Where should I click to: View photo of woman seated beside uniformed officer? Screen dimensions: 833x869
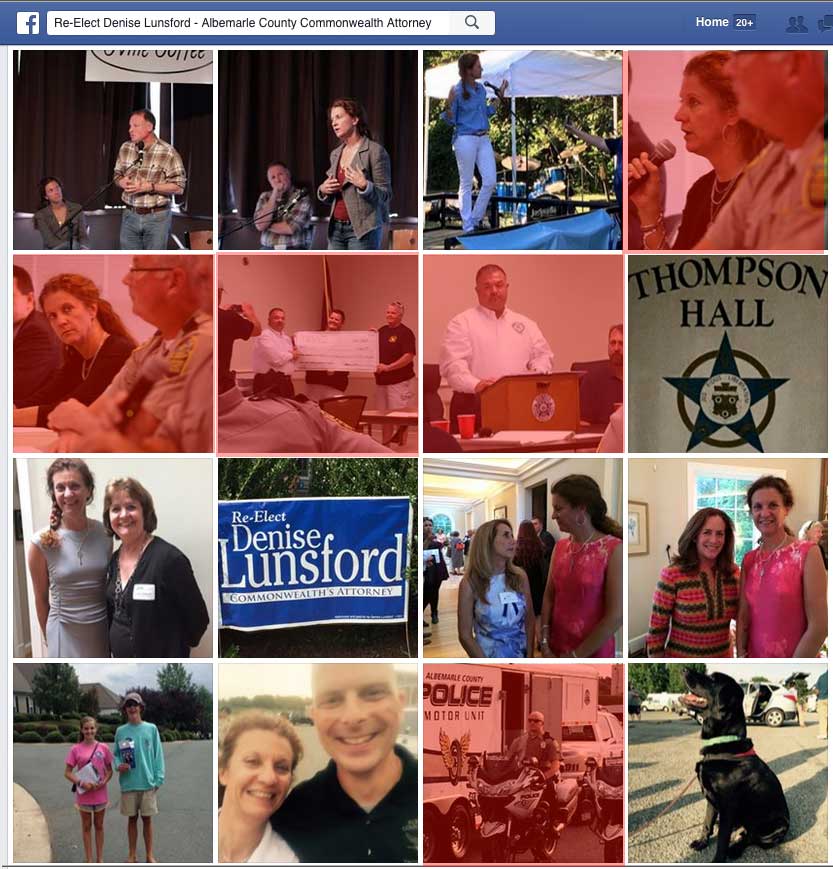(113, 354)
